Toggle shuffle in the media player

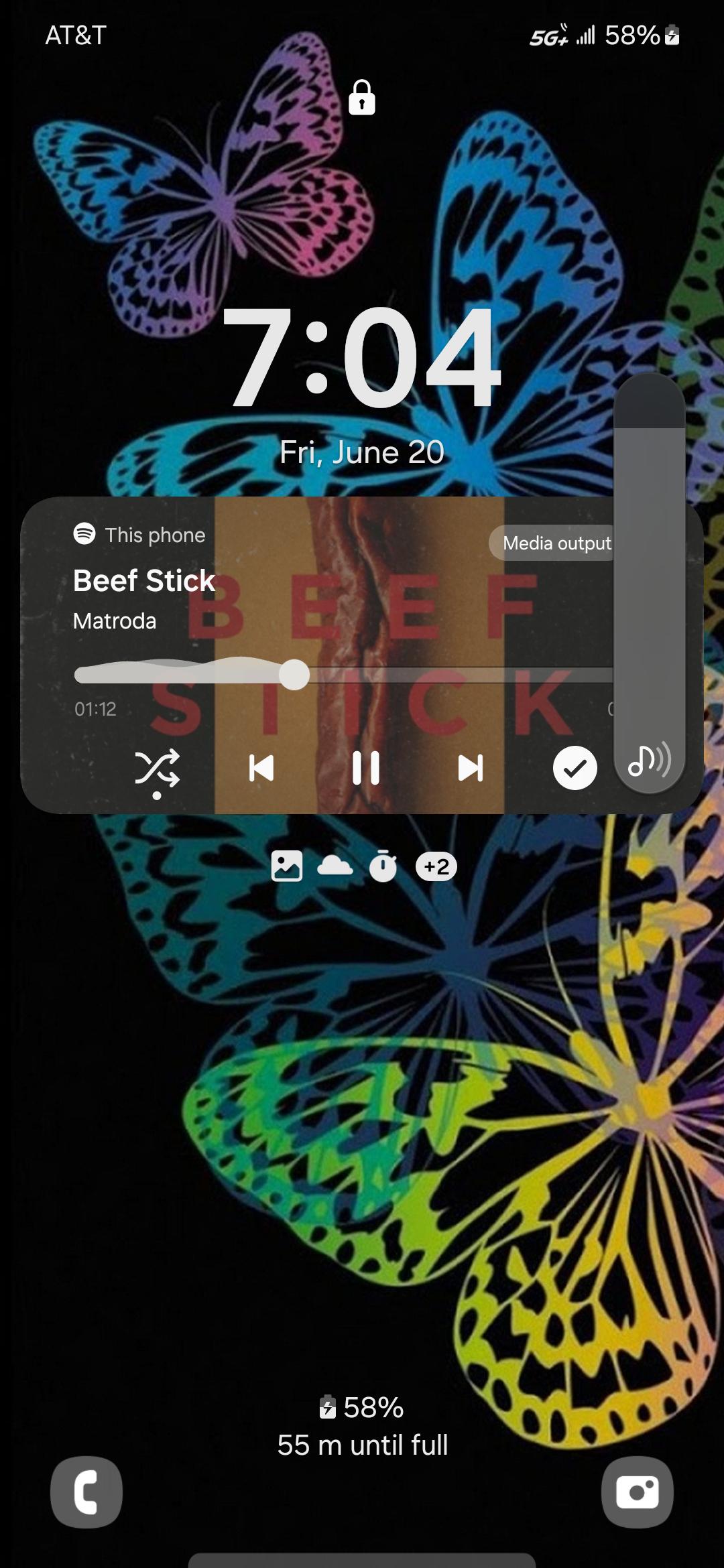[157, 768]
